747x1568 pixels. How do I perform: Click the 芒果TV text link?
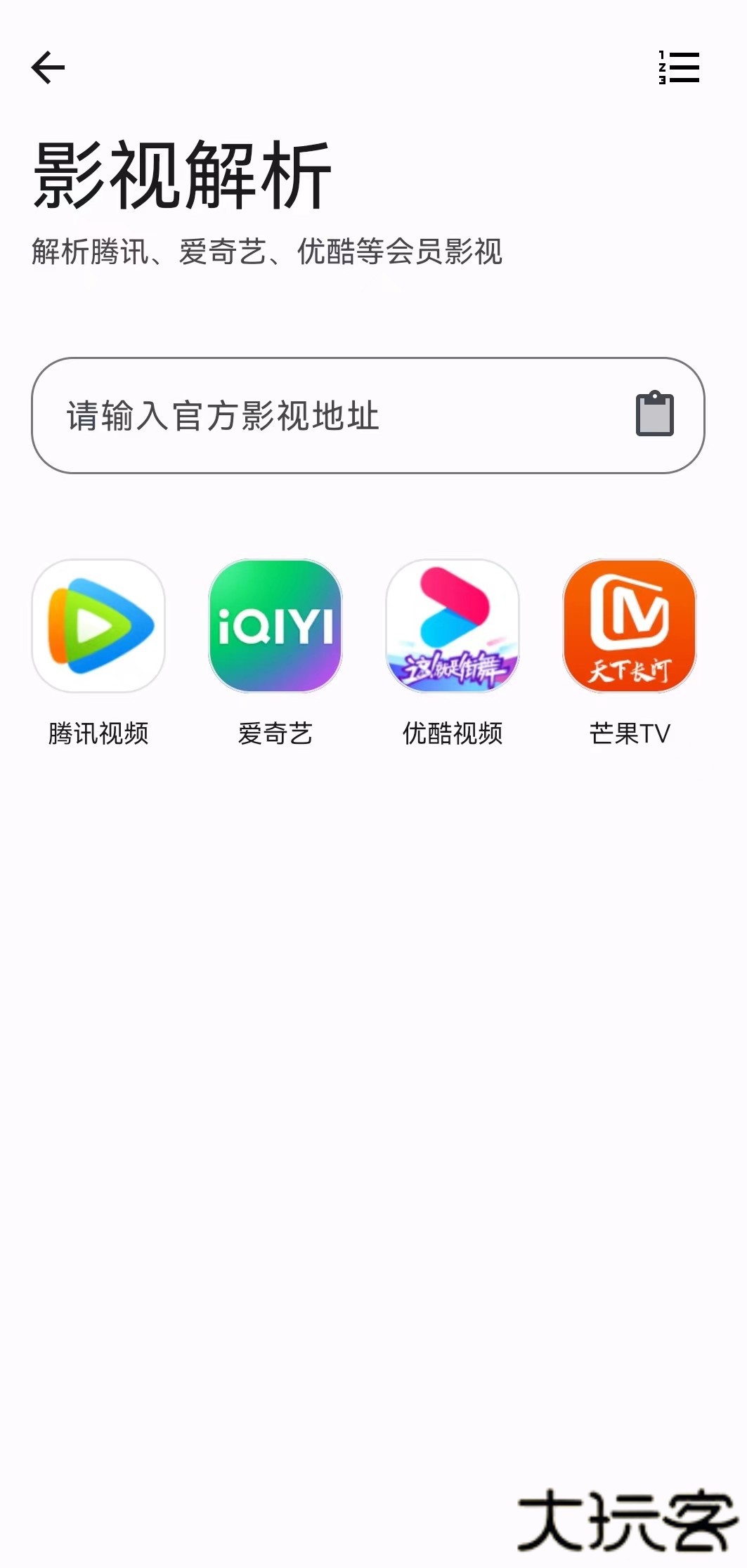click(630, 733)
